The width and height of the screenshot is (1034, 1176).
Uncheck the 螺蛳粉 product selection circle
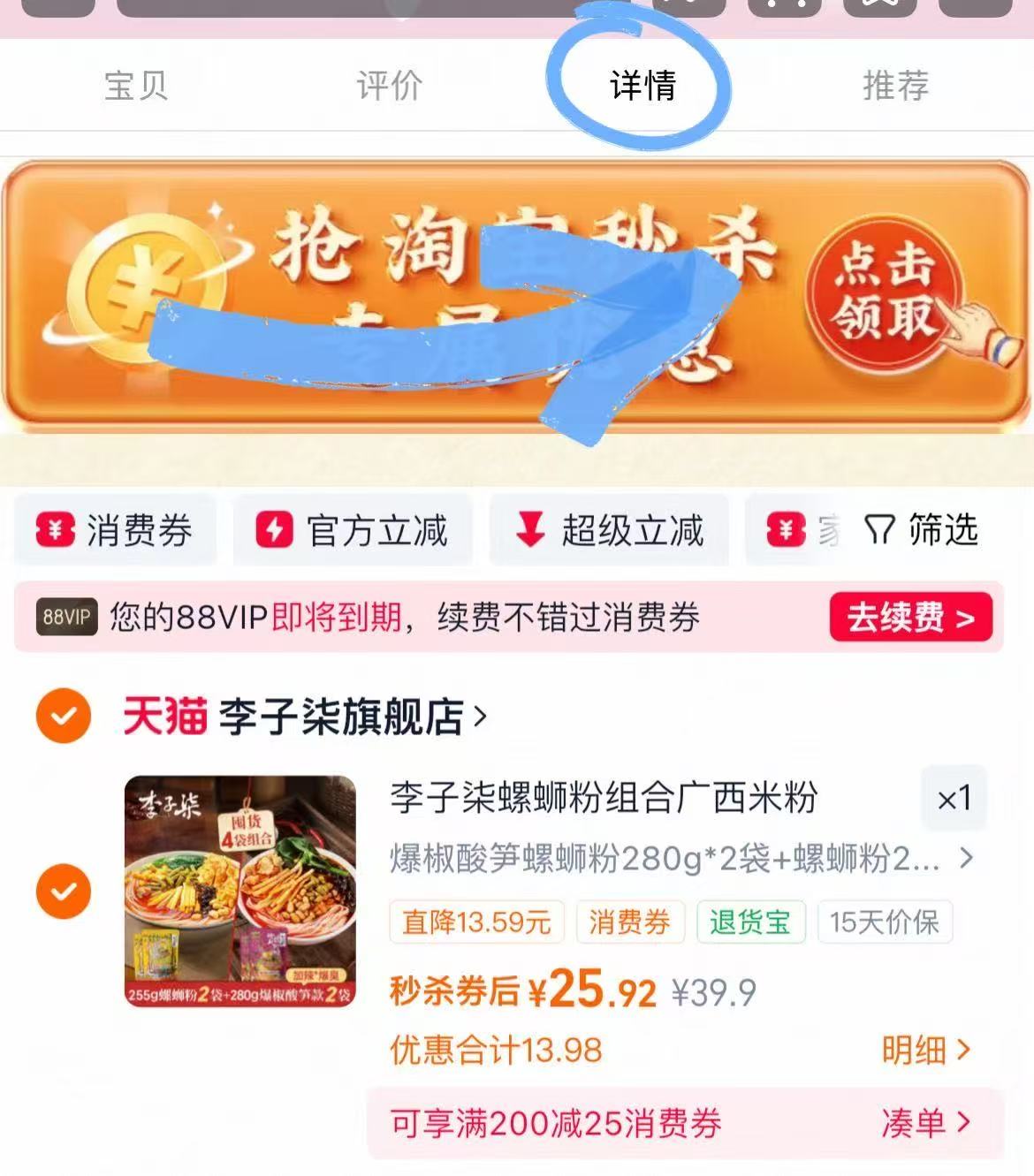tap(63, 892)
